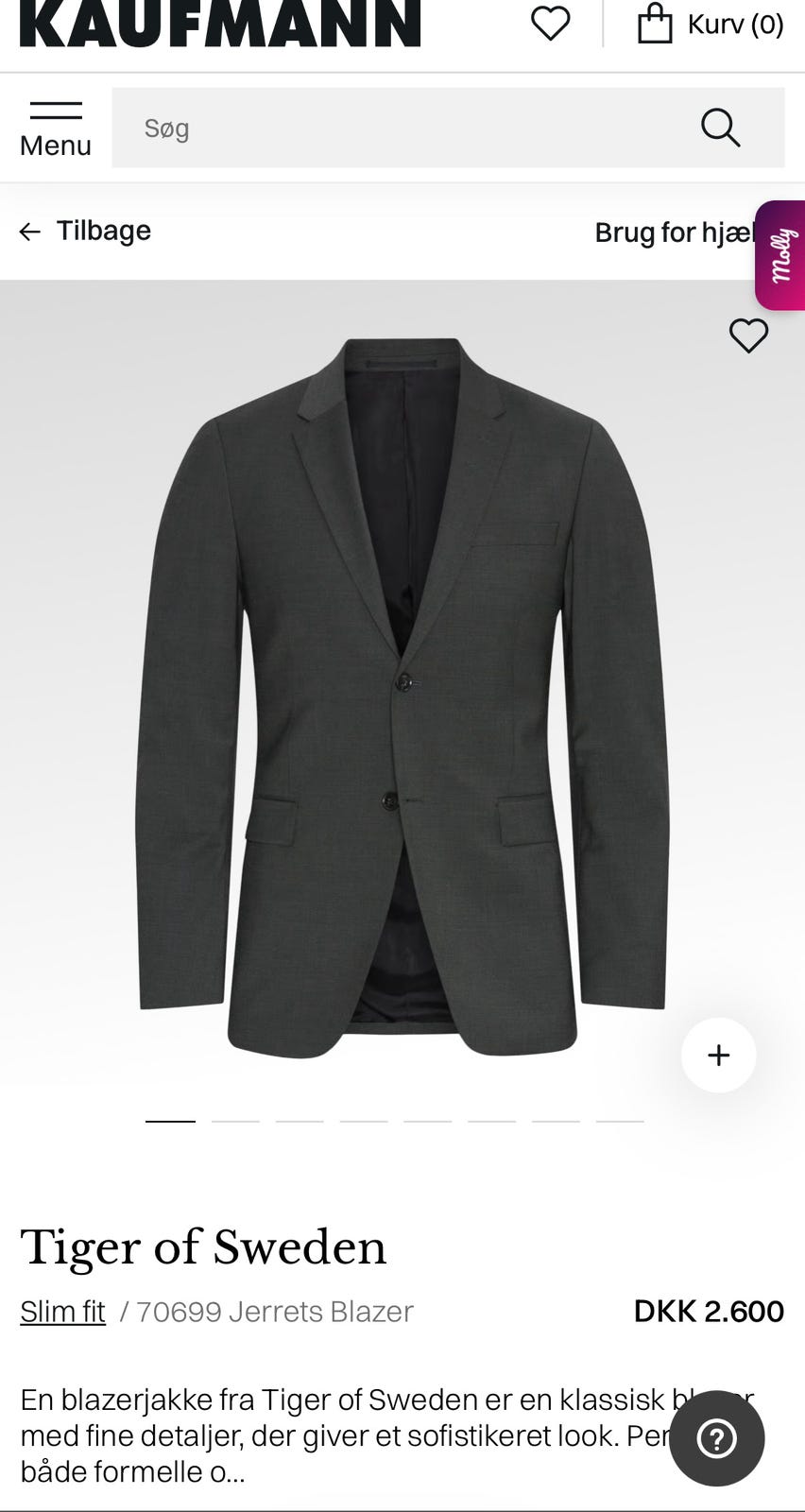
Task: Tap the magnifying glass search icon
Action: 720,128
